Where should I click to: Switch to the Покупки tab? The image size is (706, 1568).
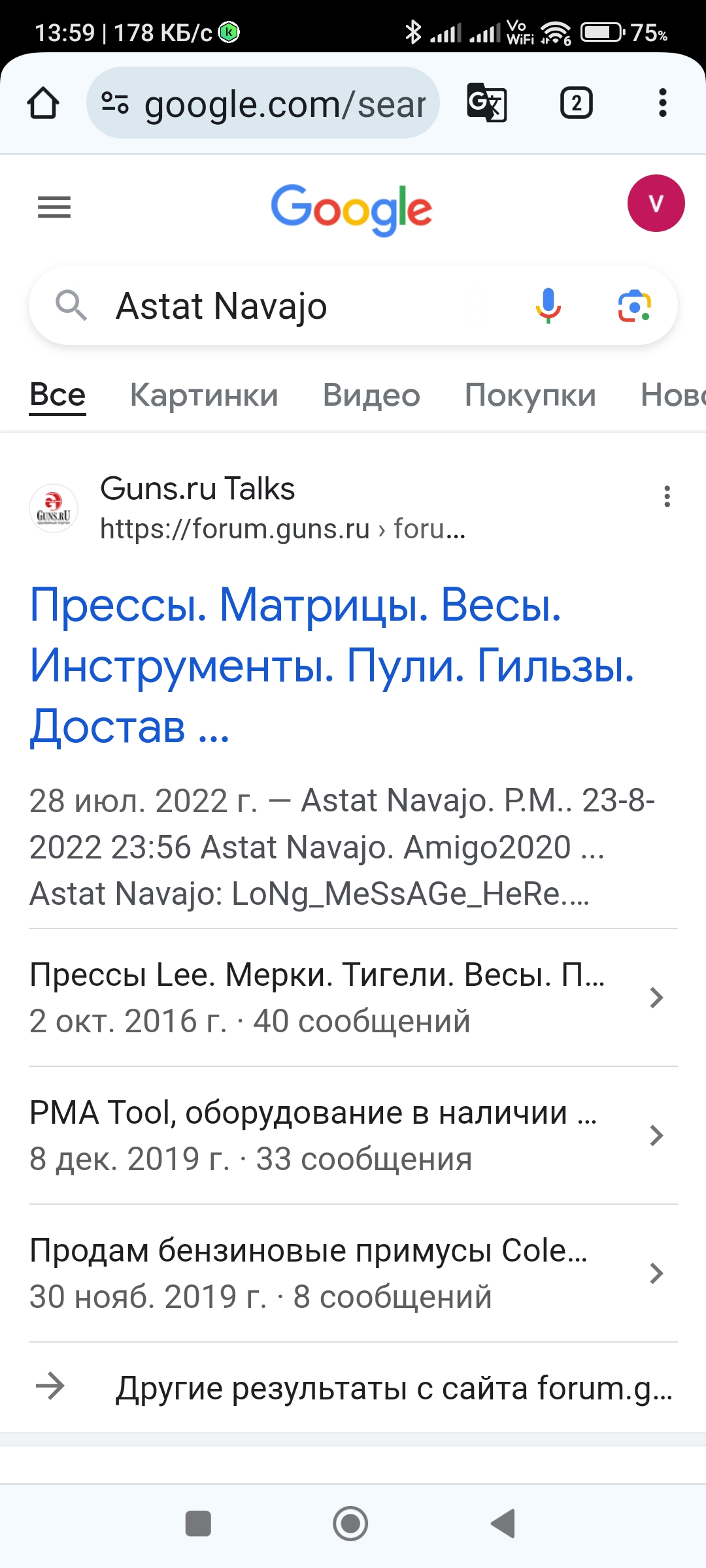(x=530, y=395)
